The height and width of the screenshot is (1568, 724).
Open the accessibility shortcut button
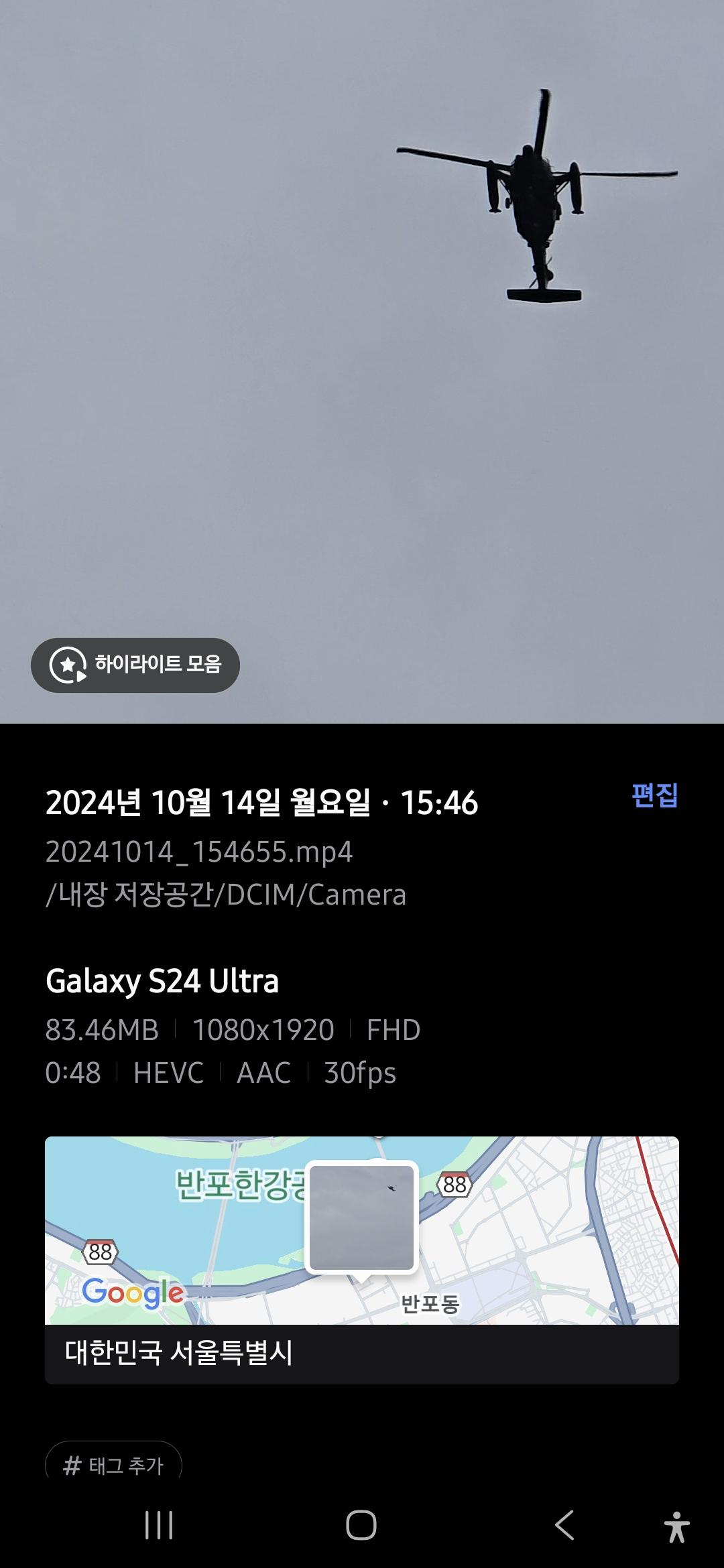click(x=676, y=1526)
